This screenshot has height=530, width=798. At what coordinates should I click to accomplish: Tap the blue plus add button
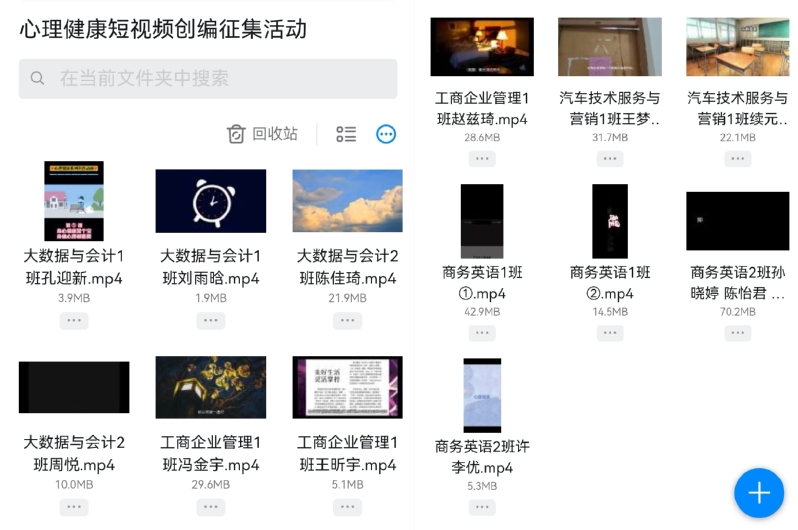(x=758, y=492)
